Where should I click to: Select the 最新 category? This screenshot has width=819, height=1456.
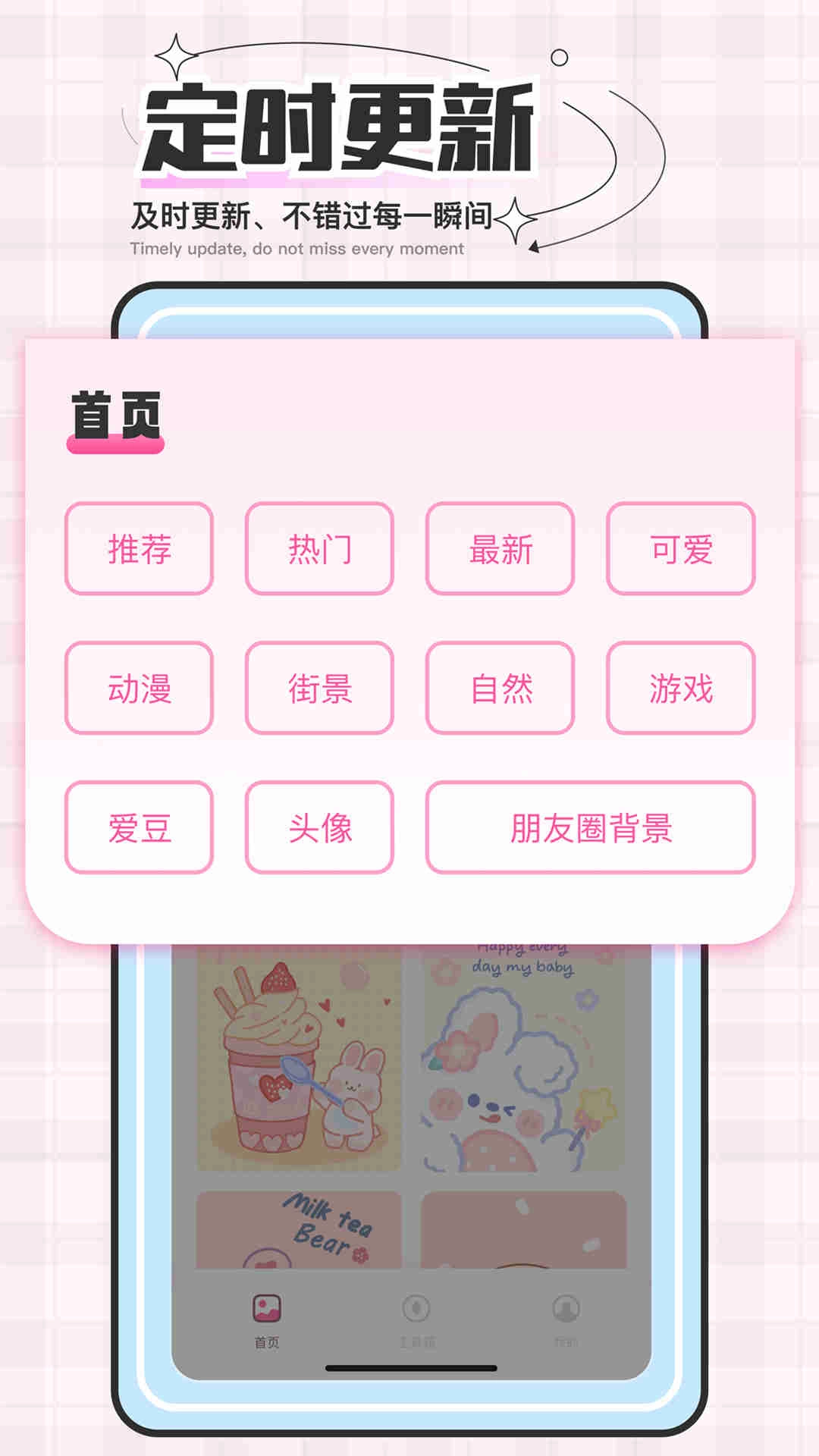pyautogui.click(x=500, y=550)
